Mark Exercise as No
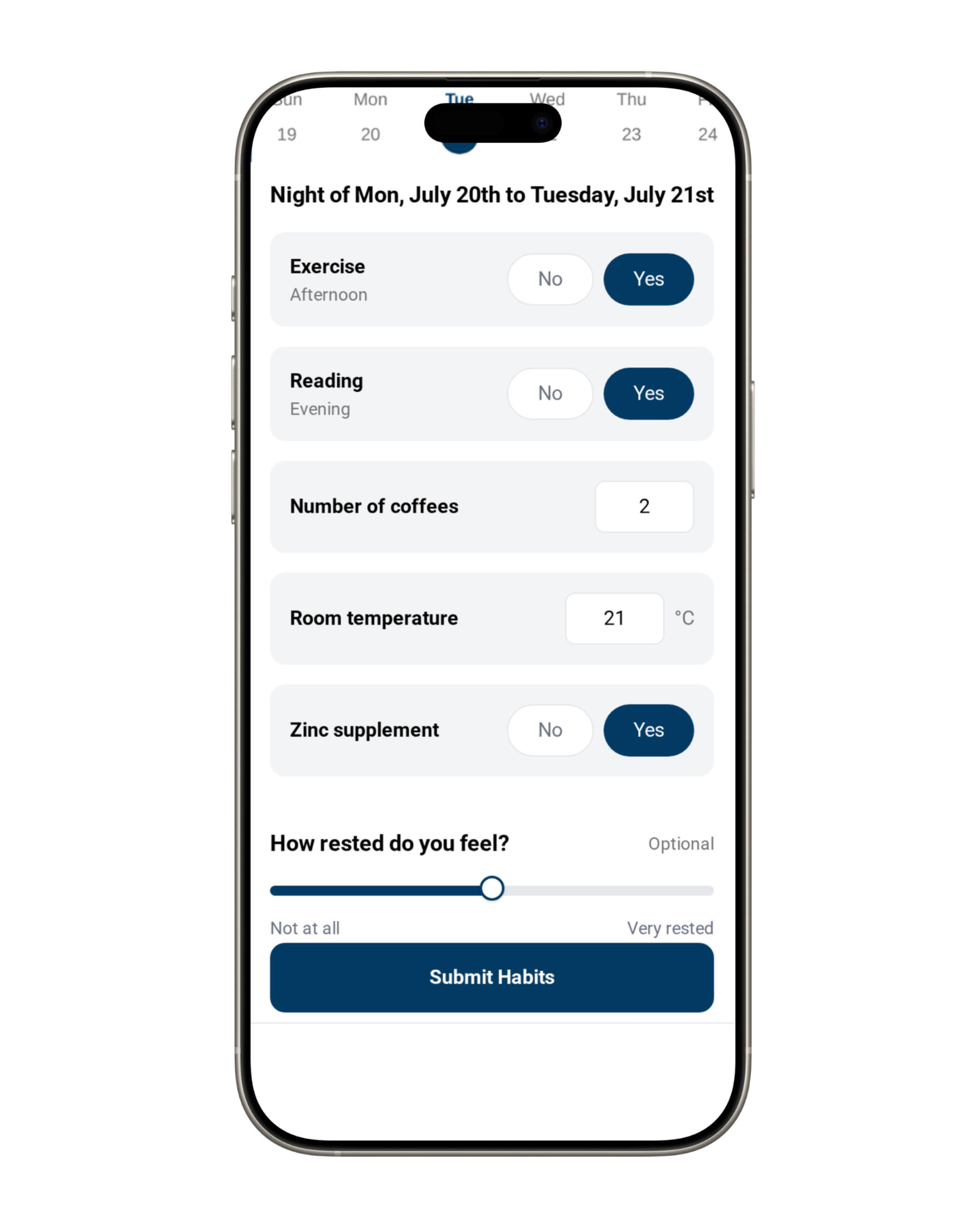Screen dimensions: 980x1216 [550, 279]
